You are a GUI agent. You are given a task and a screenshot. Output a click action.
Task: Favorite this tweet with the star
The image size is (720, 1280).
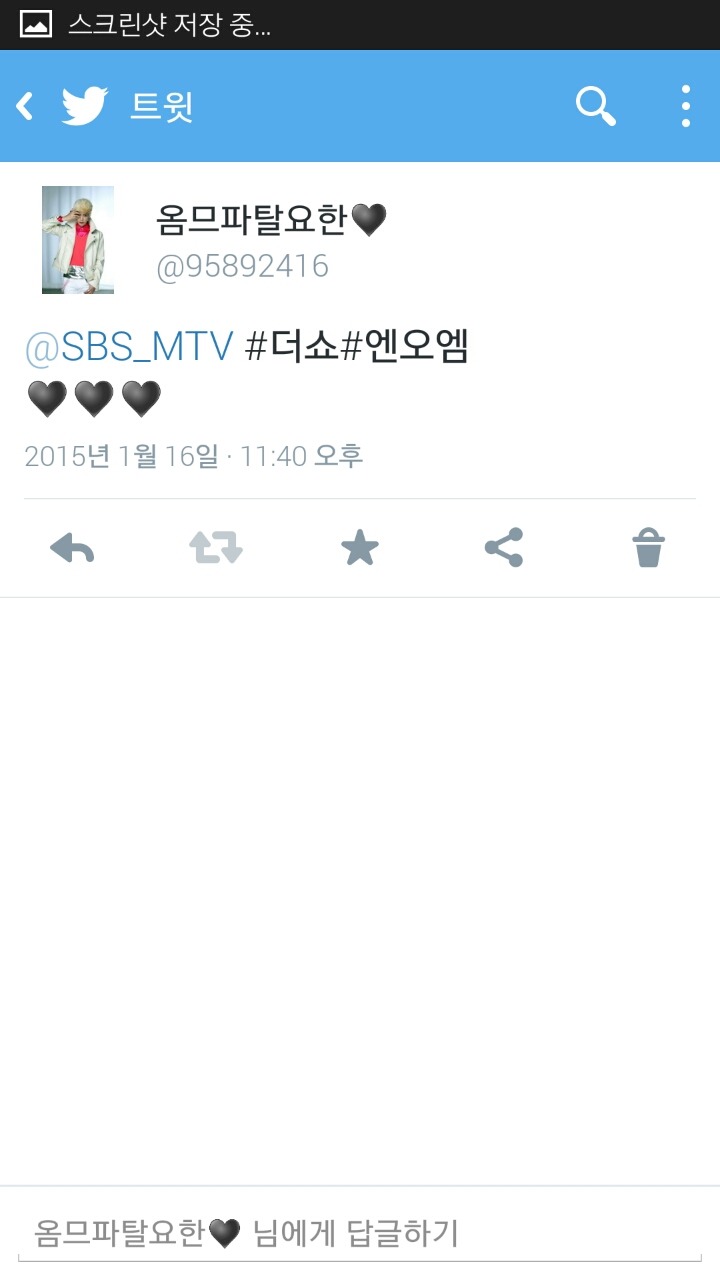(360, 548)
